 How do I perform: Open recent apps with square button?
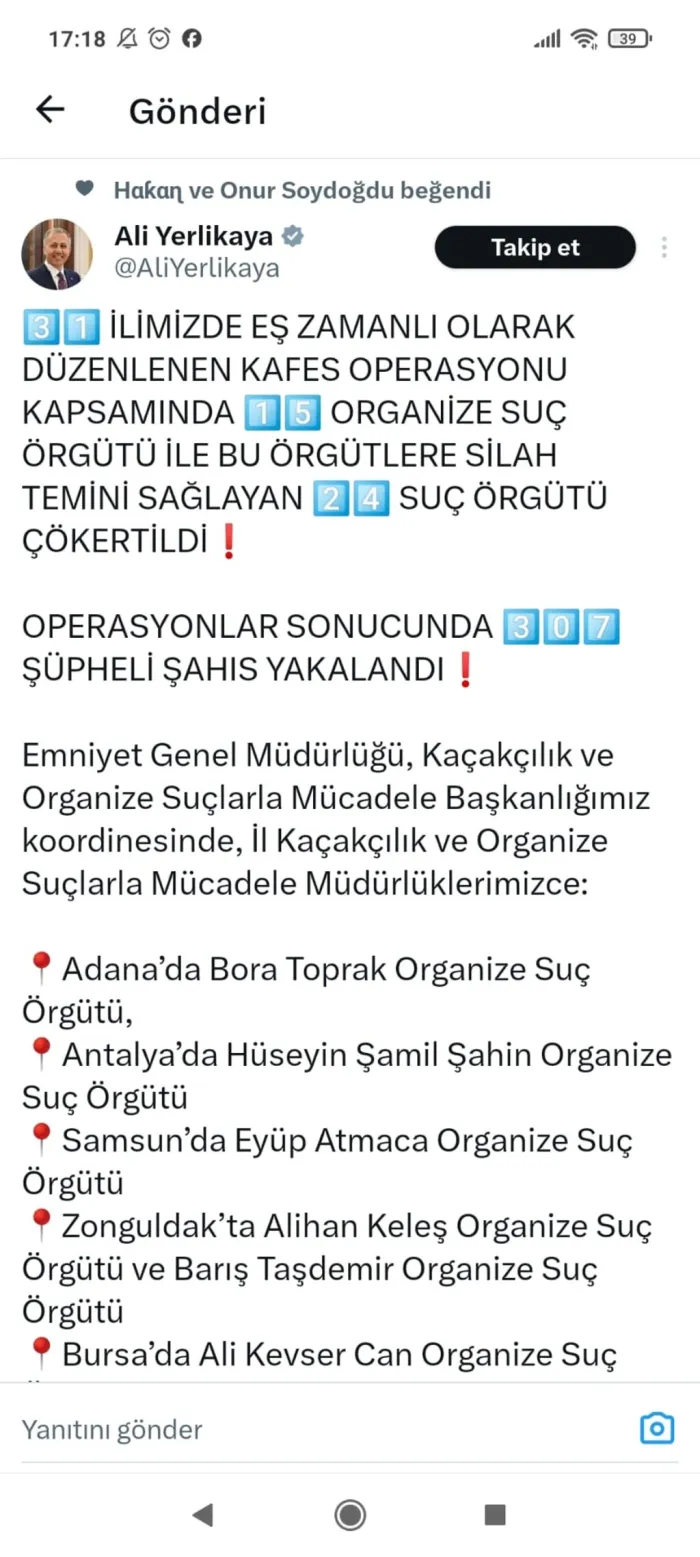pyautogui.click(x=495, y=1514)
